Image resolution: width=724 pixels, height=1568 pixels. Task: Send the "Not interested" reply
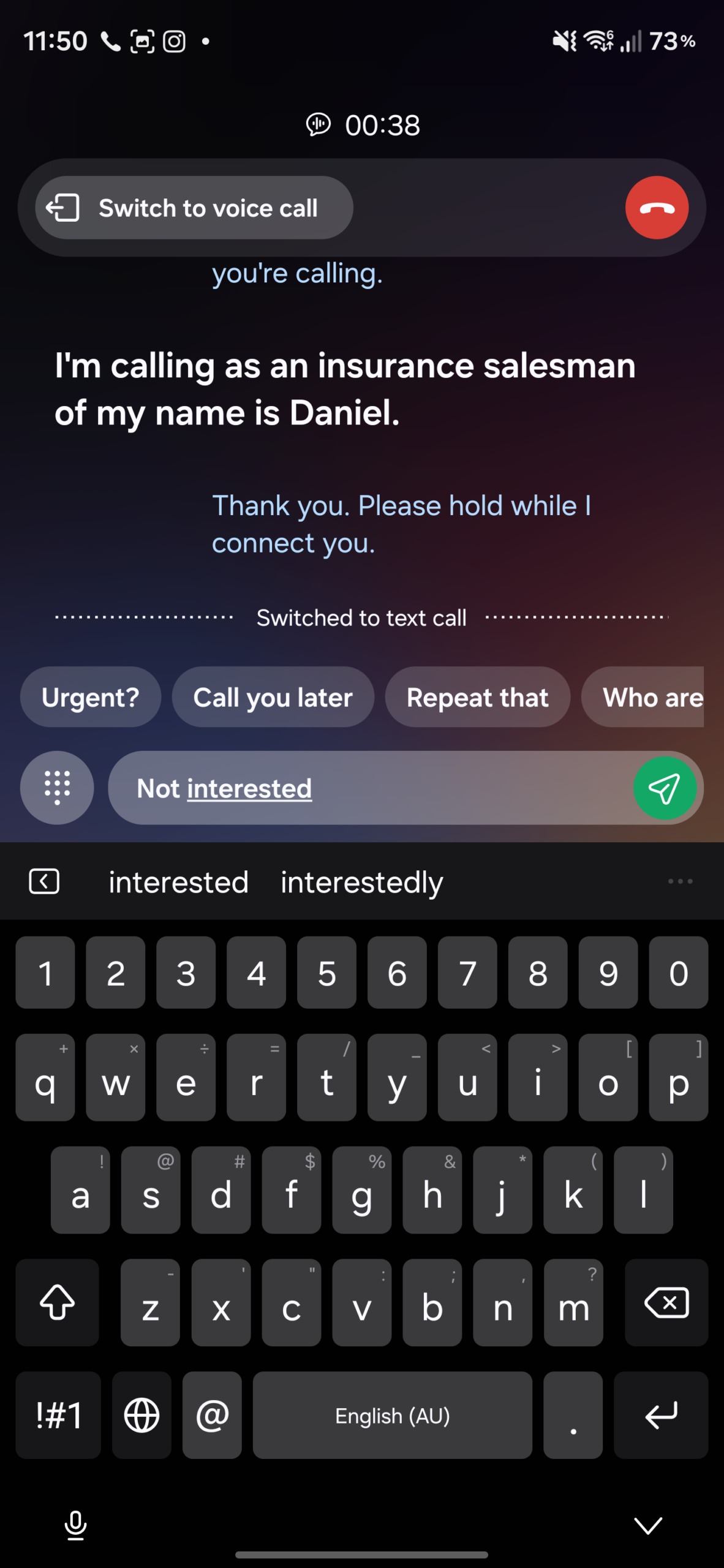tap(664, 788)
